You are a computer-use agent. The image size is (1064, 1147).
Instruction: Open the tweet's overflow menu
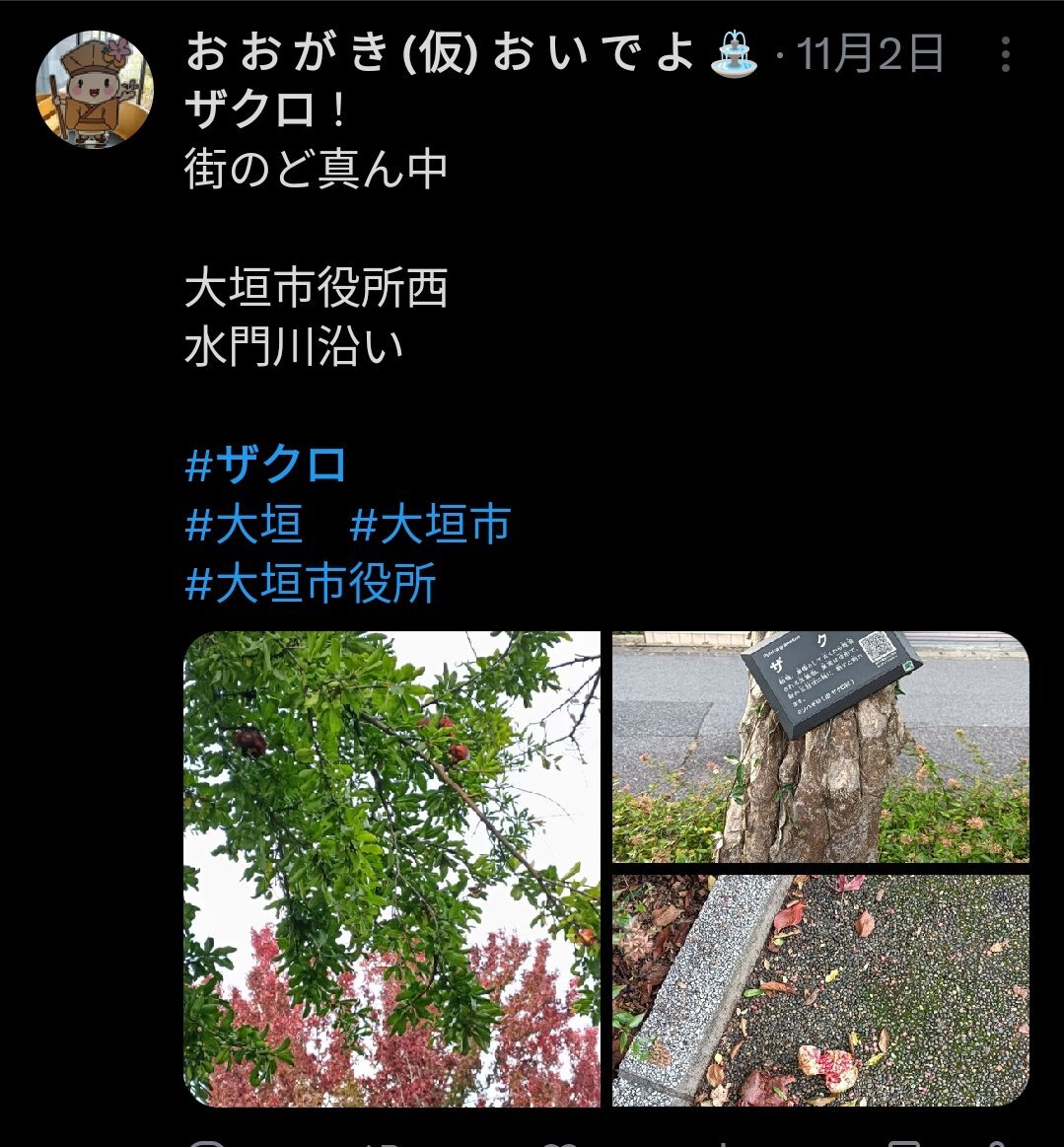point(1005,55)
